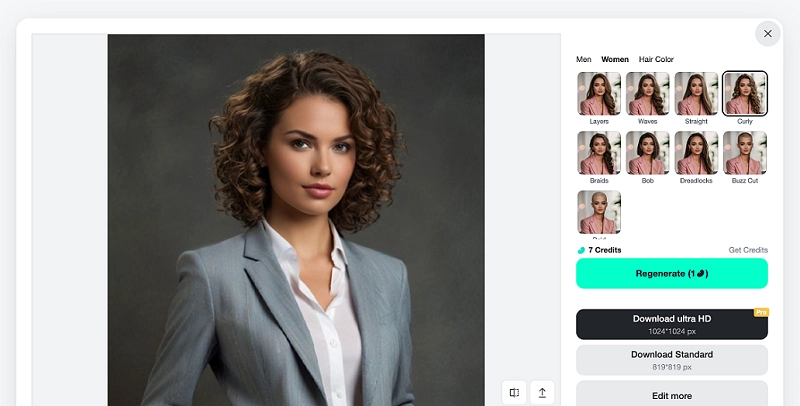Open the Get Credits link
The image size is (800, 406).
click(x=748, y=250)
